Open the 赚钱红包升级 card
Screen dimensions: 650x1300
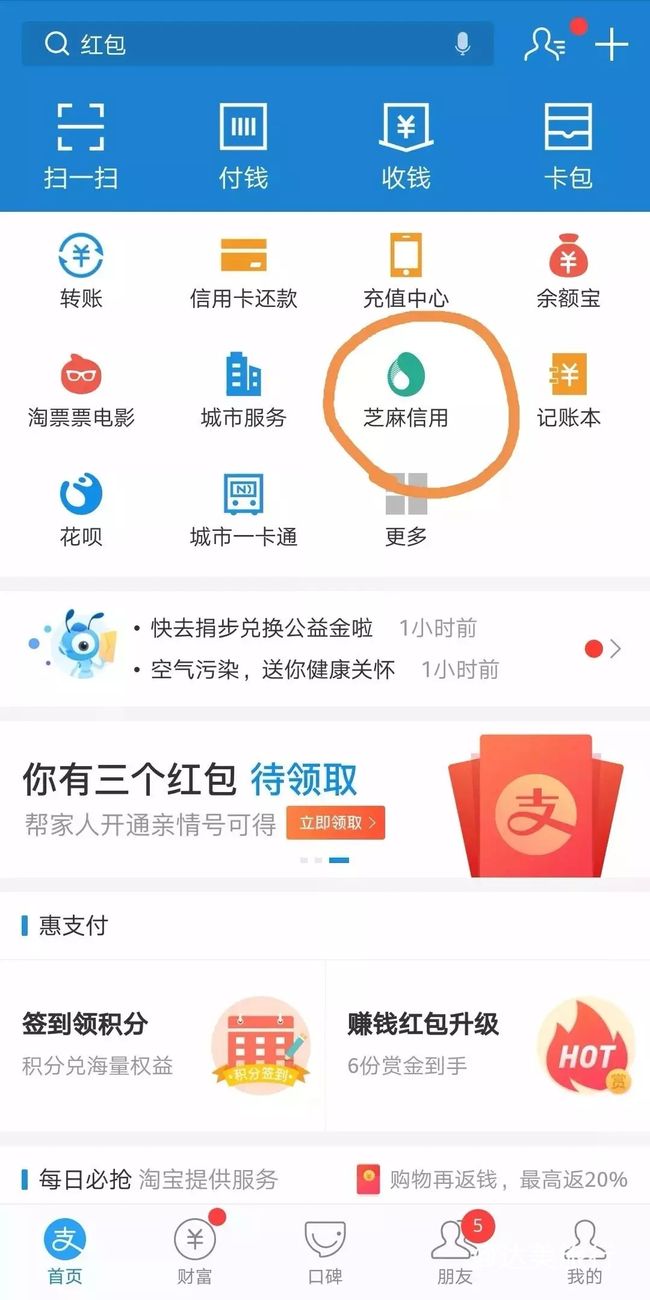(x=488, y=1046)
